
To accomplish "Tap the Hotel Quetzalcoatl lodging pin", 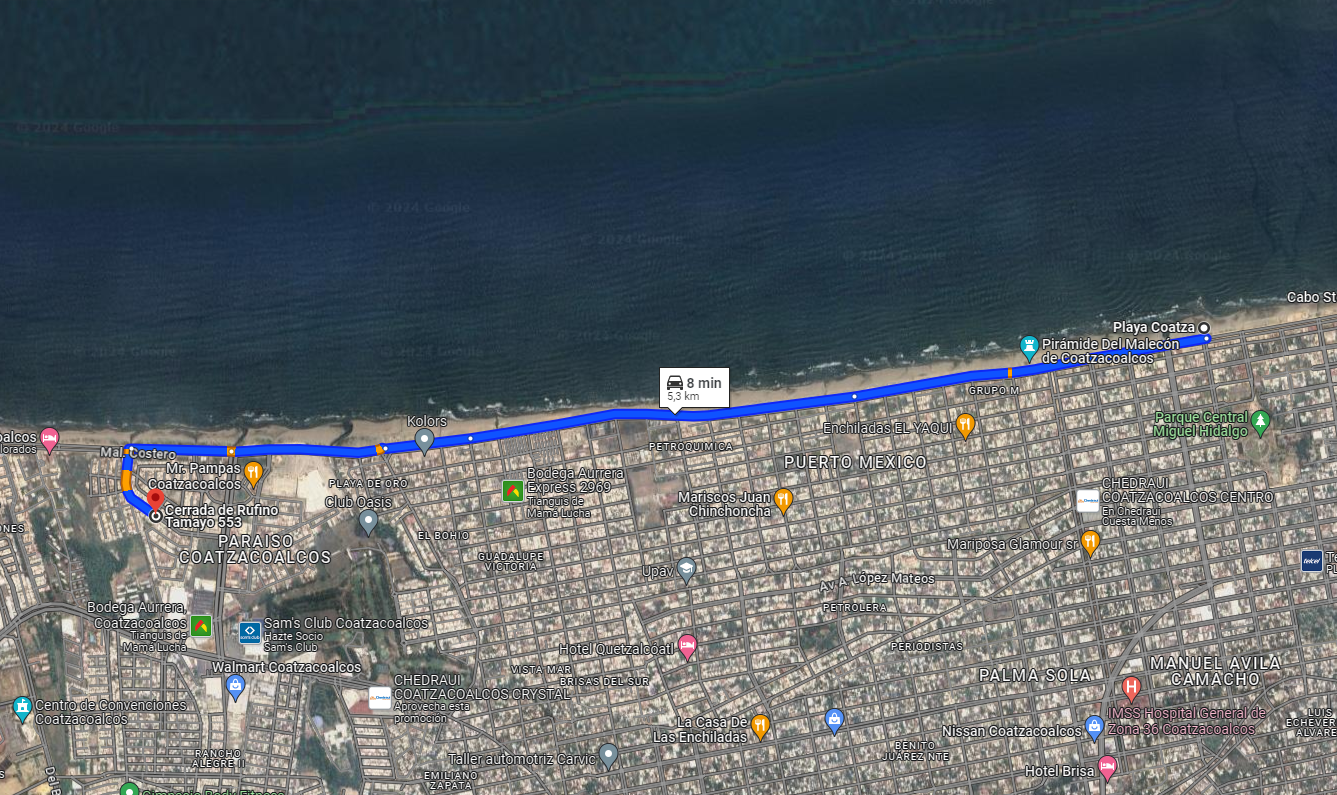I will click(687, 646).
